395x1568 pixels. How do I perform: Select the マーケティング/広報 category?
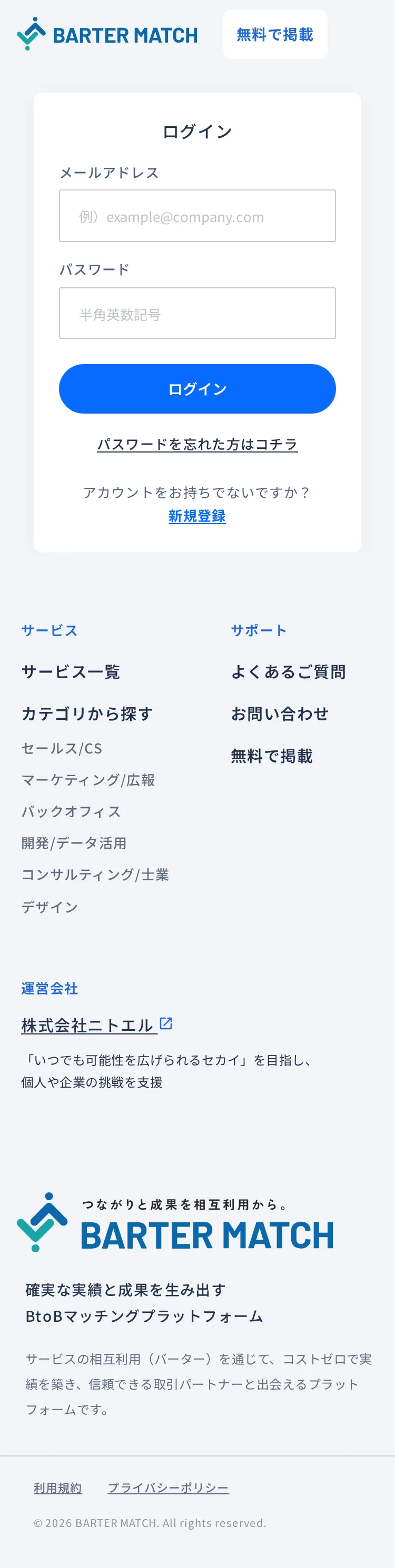[x=88, y=780]
